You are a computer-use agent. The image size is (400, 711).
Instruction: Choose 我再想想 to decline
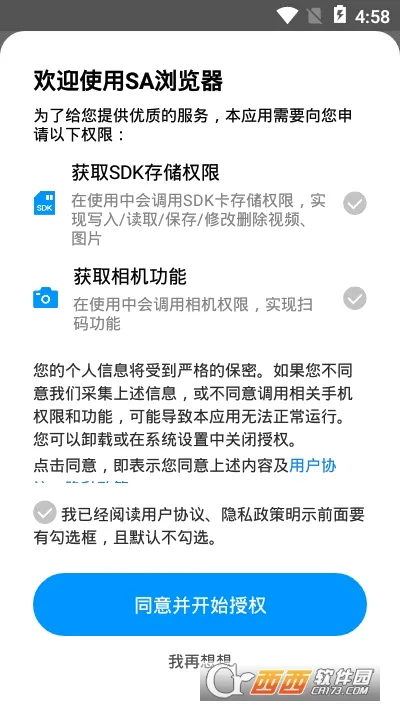200,662
